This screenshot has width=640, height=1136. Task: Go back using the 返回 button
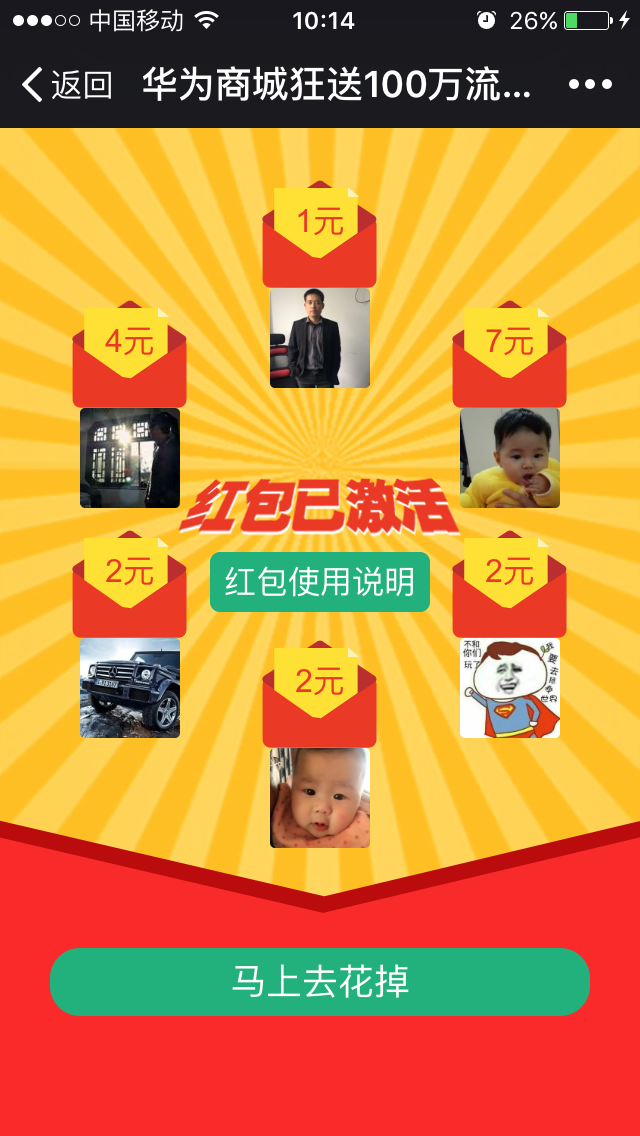[x=67, y=85]
